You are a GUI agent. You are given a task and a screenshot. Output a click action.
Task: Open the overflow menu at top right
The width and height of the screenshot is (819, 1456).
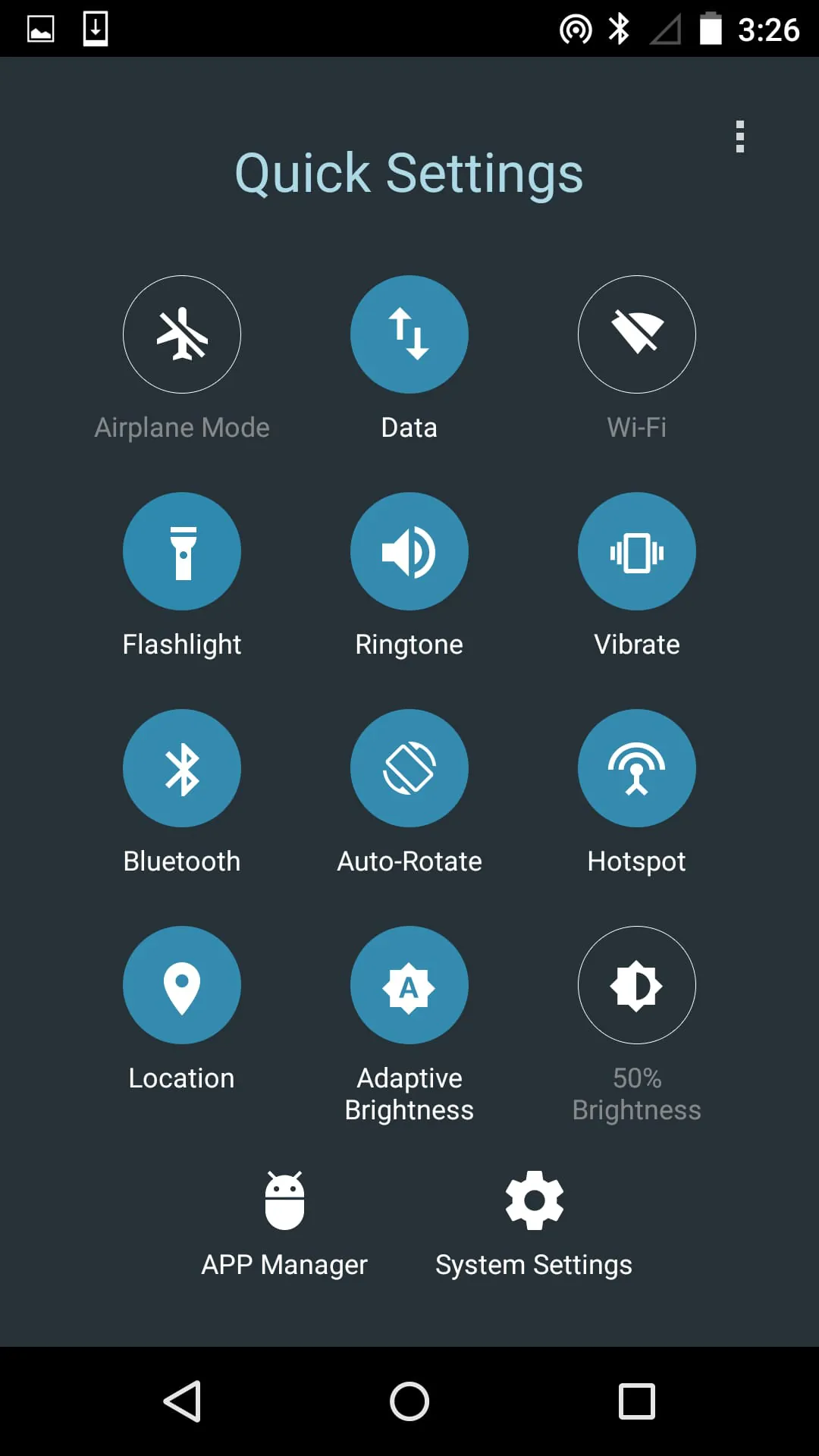tap(740, 138)
